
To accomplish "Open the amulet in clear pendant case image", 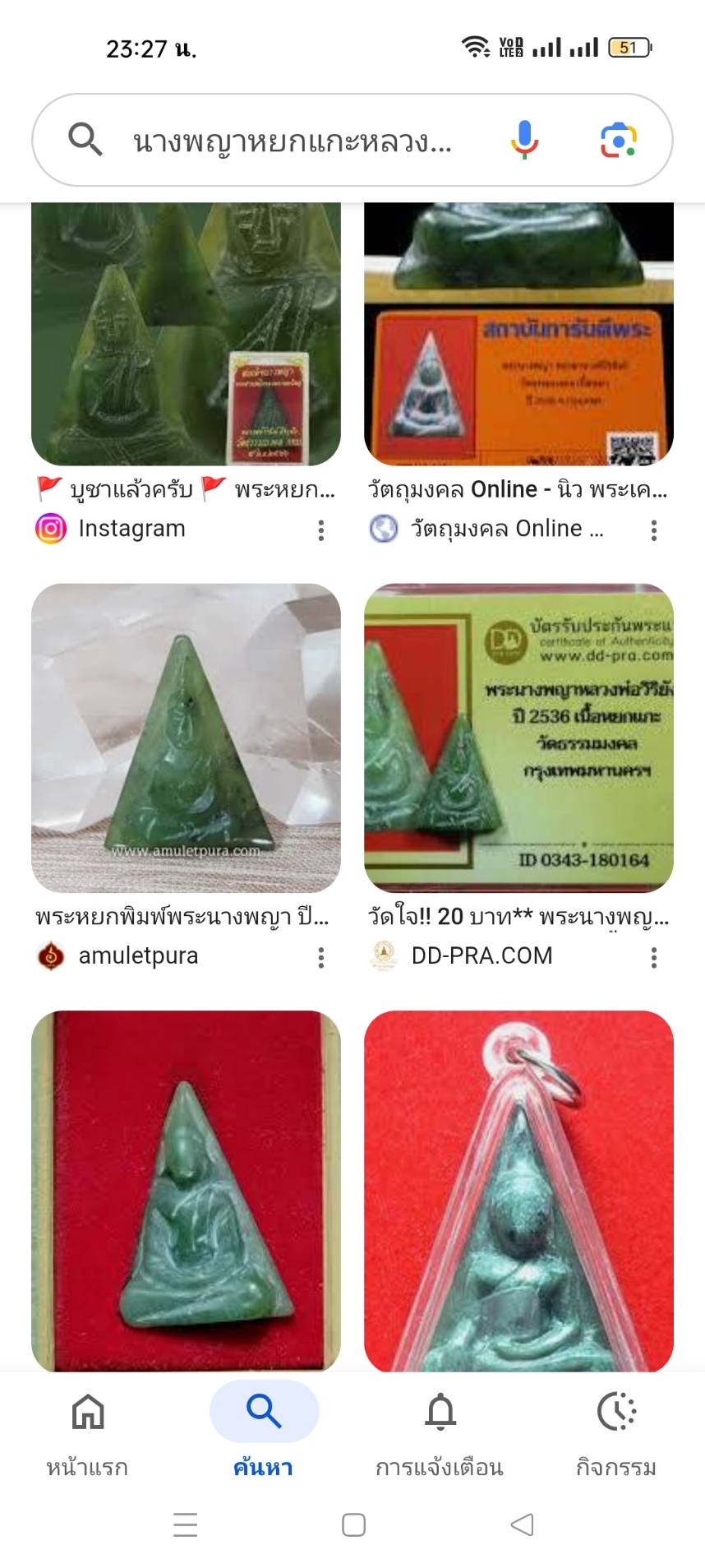I will point(518,1190).
